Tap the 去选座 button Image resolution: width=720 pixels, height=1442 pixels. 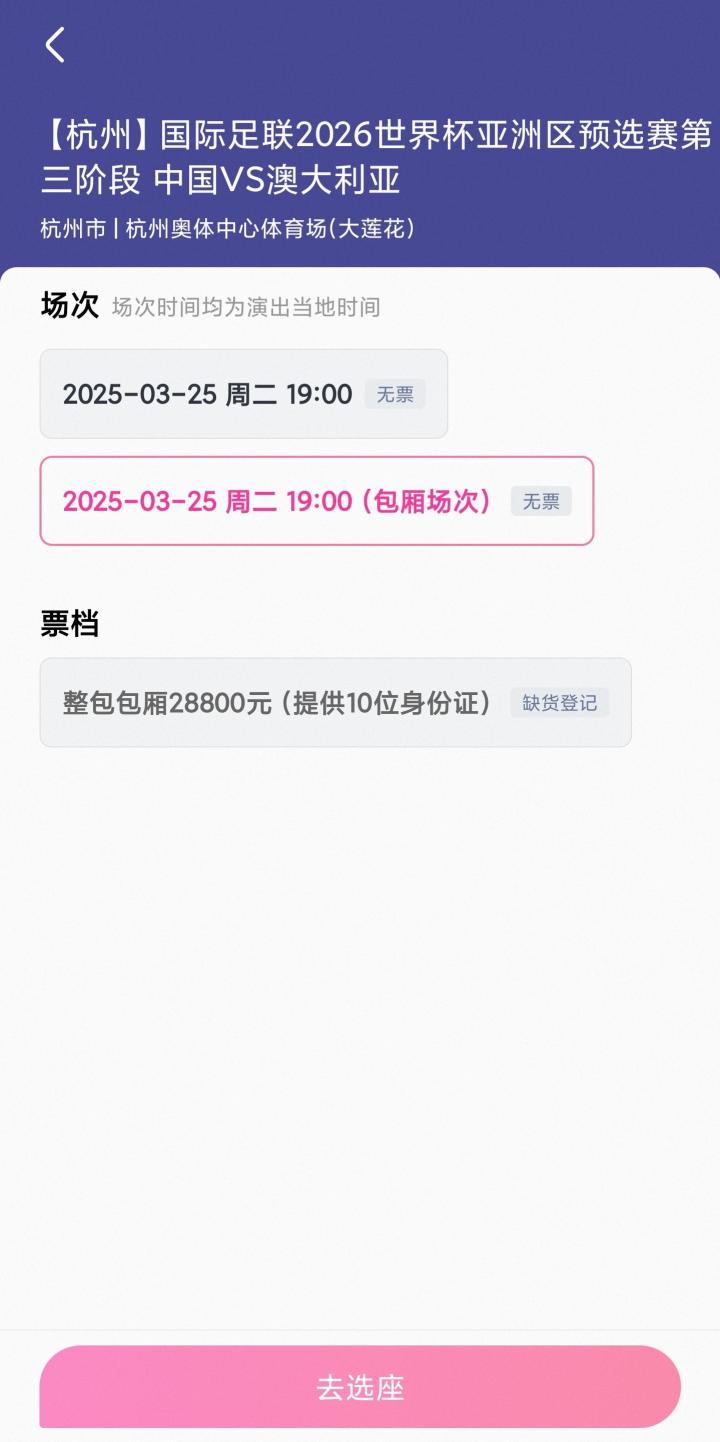pos(360,1387)
